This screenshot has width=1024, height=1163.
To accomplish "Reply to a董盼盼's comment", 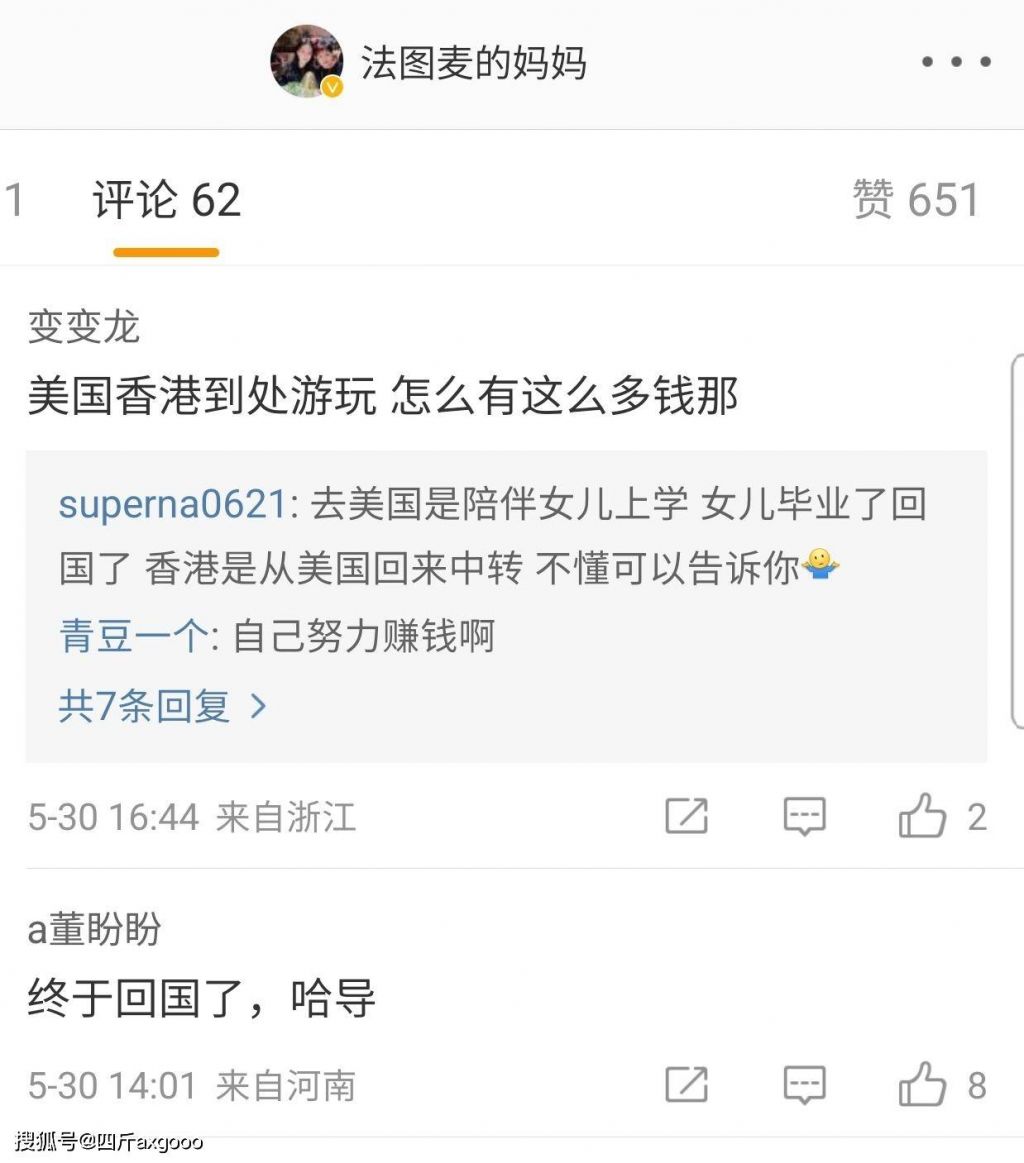I will 804,1085.
